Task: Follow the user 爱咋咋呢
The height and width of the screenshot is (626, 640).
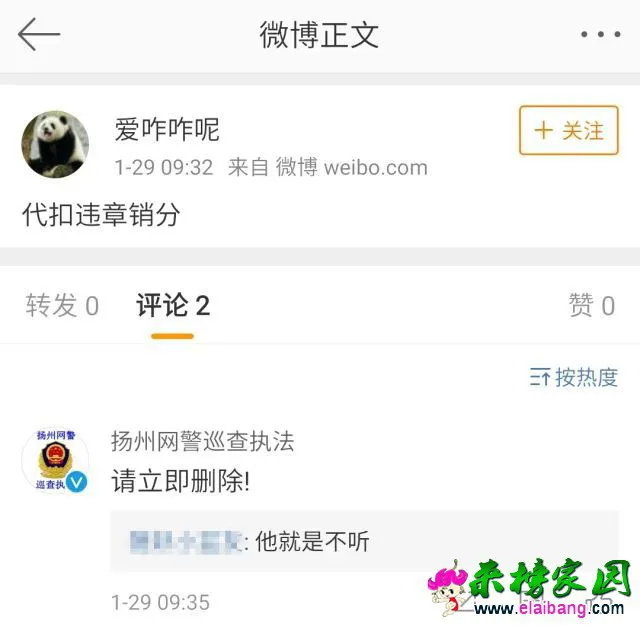Action: (569, 131)
